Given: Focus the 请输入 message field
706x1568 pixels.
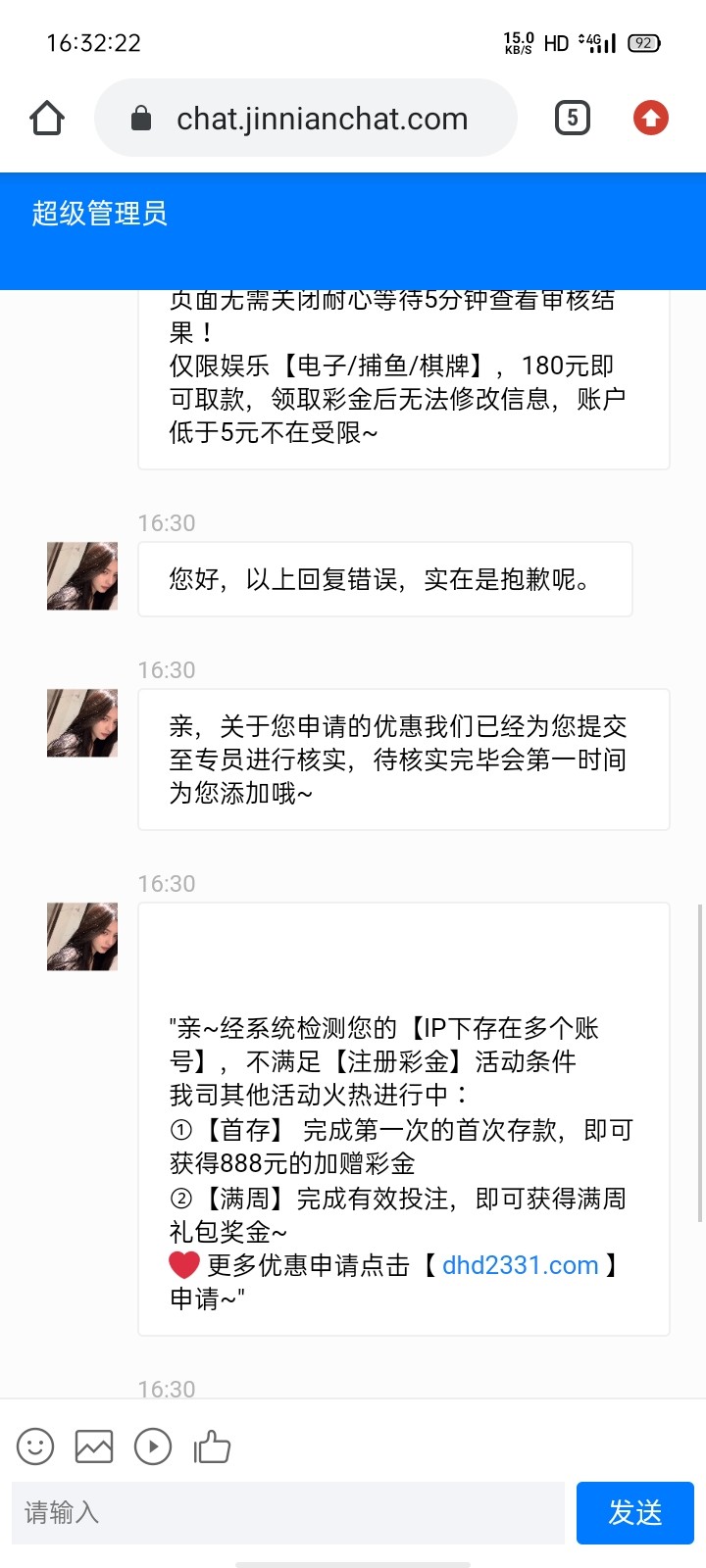Looking at the screenshot, I should tap(288, 1513).
